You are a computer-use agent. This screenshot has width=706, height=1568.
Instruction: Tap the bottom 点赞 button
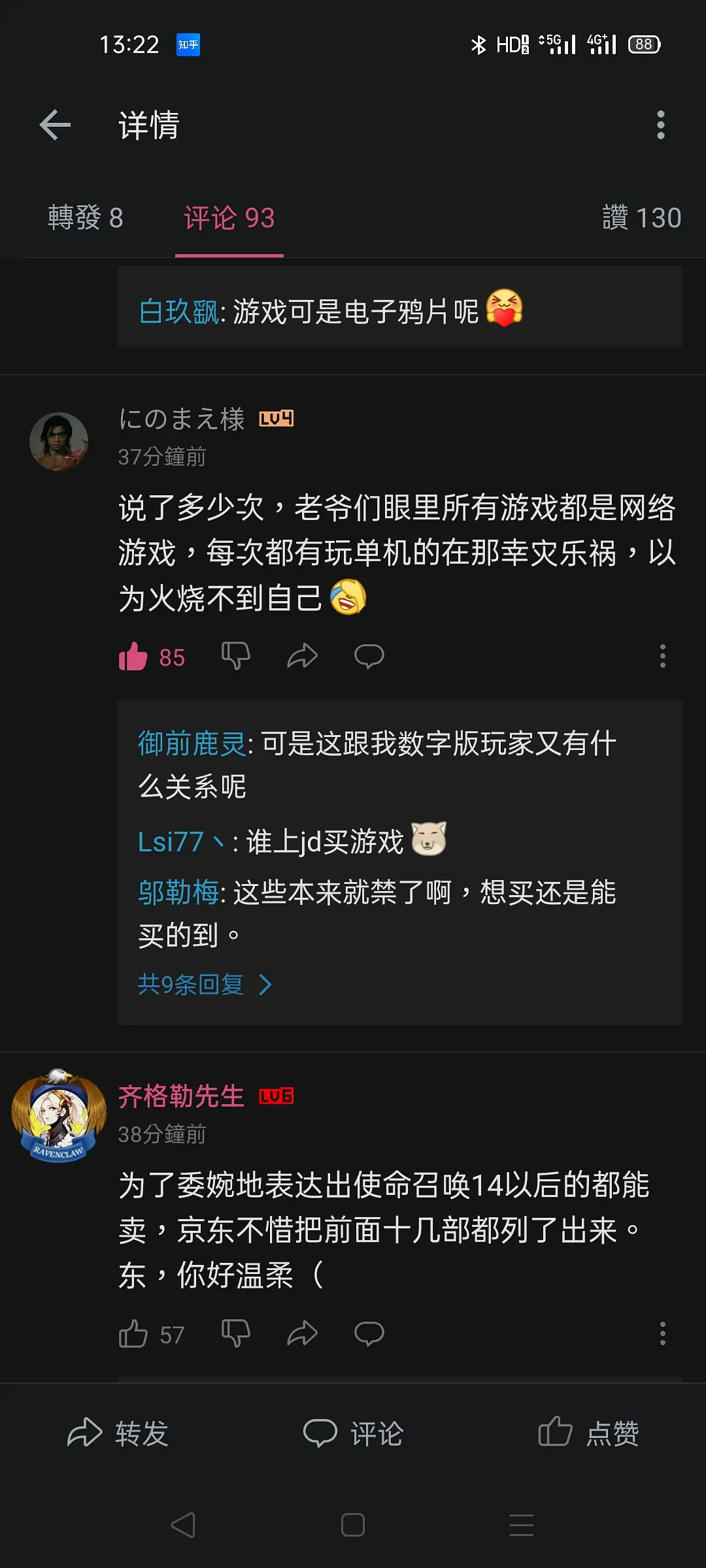(588, 1433)
